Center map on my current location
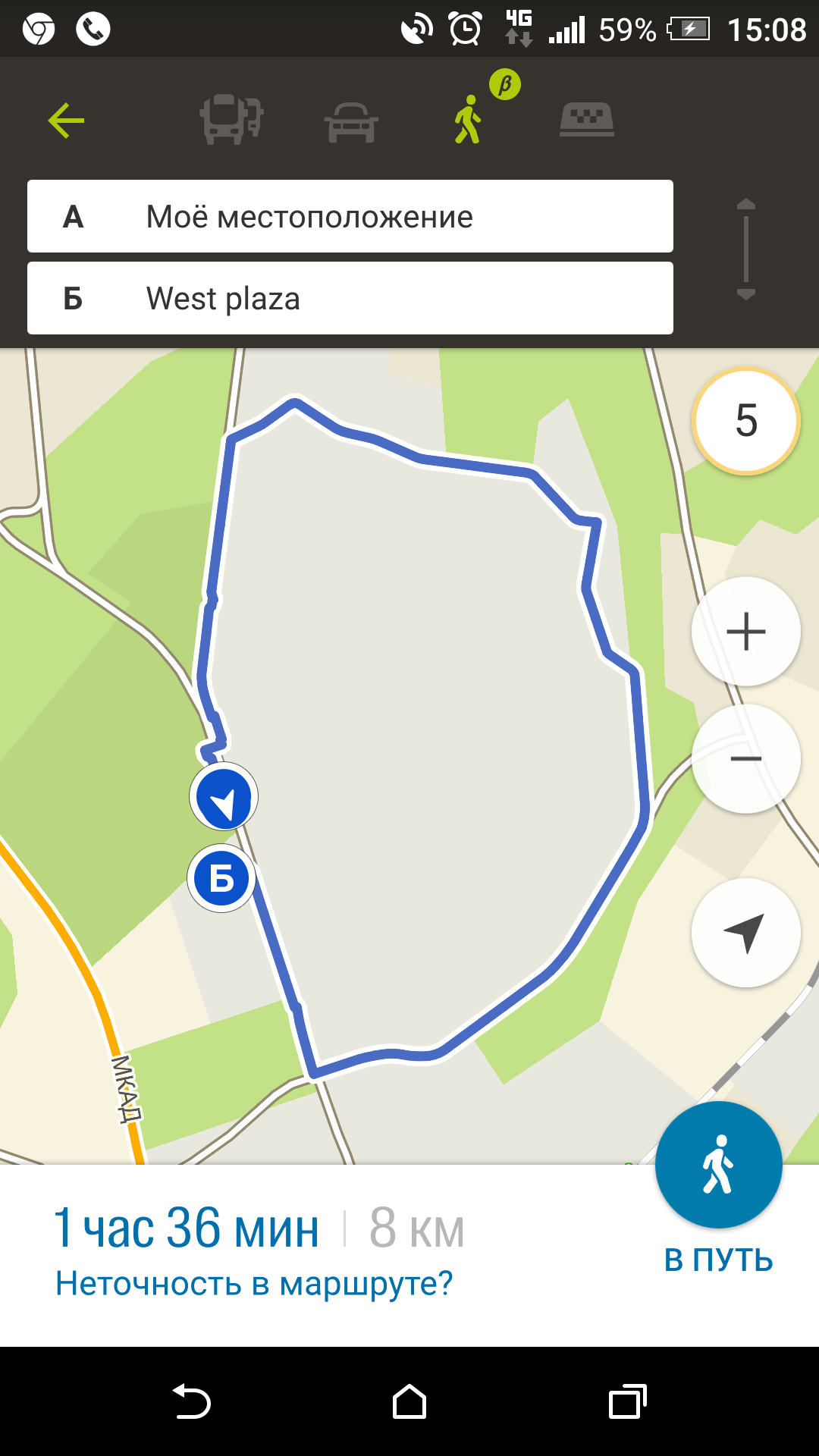Viewport: 819px width, 1456px height. click(x=746, y=933)
